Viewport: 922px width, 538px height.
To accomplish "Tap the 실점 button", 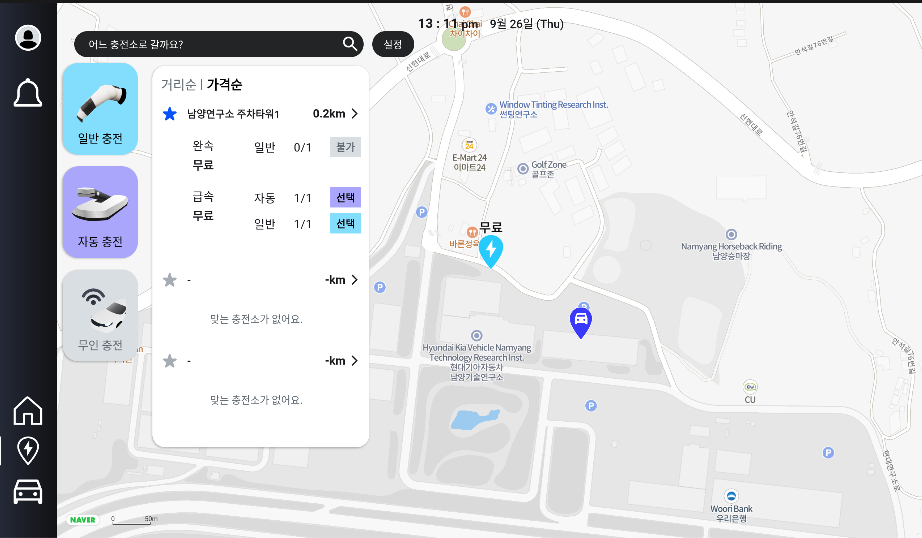I will (x=393, y=44).
